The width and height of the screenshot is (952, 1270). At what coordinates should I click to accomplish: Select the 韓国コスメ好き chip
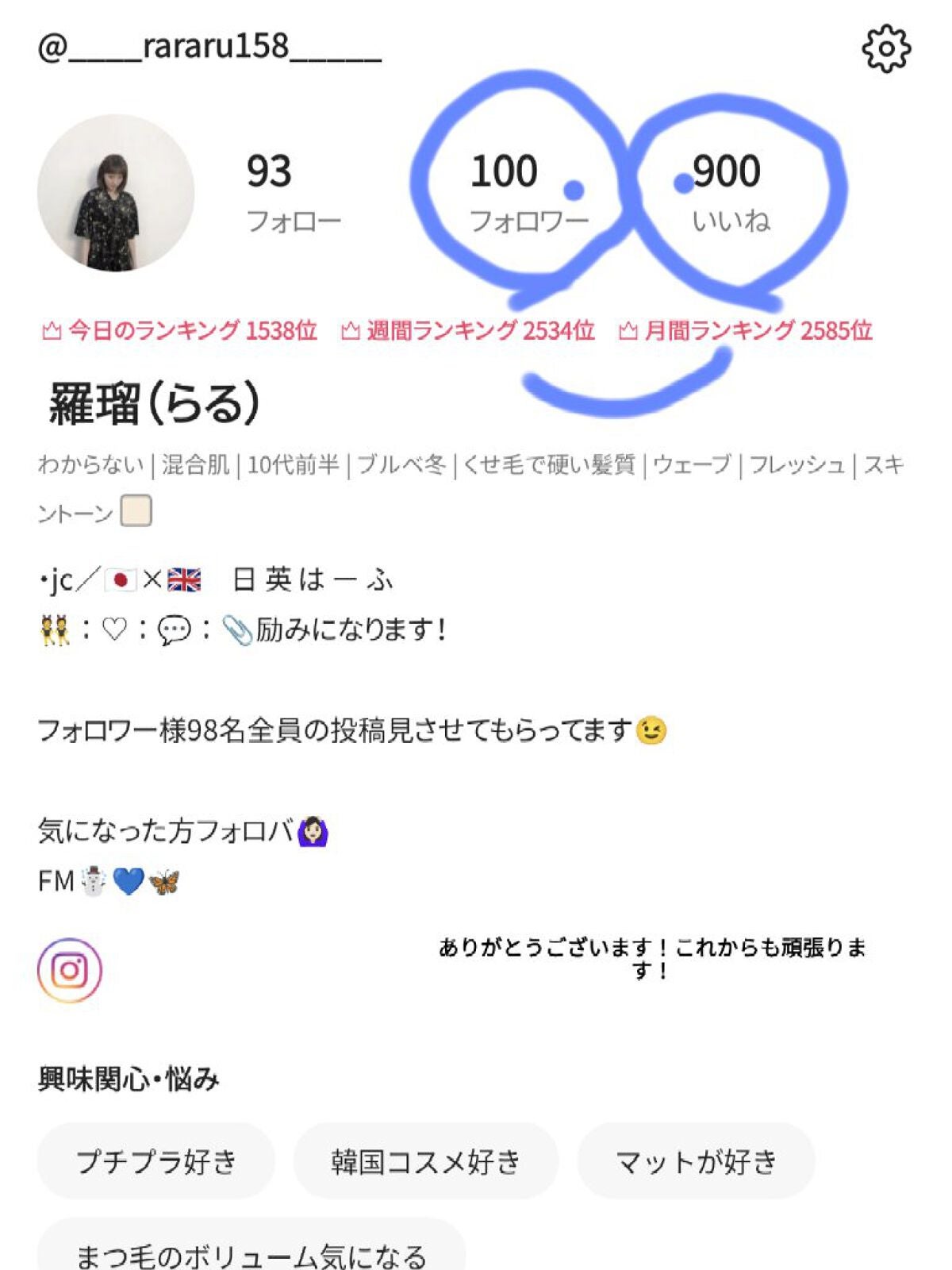tap(426, 1161)
